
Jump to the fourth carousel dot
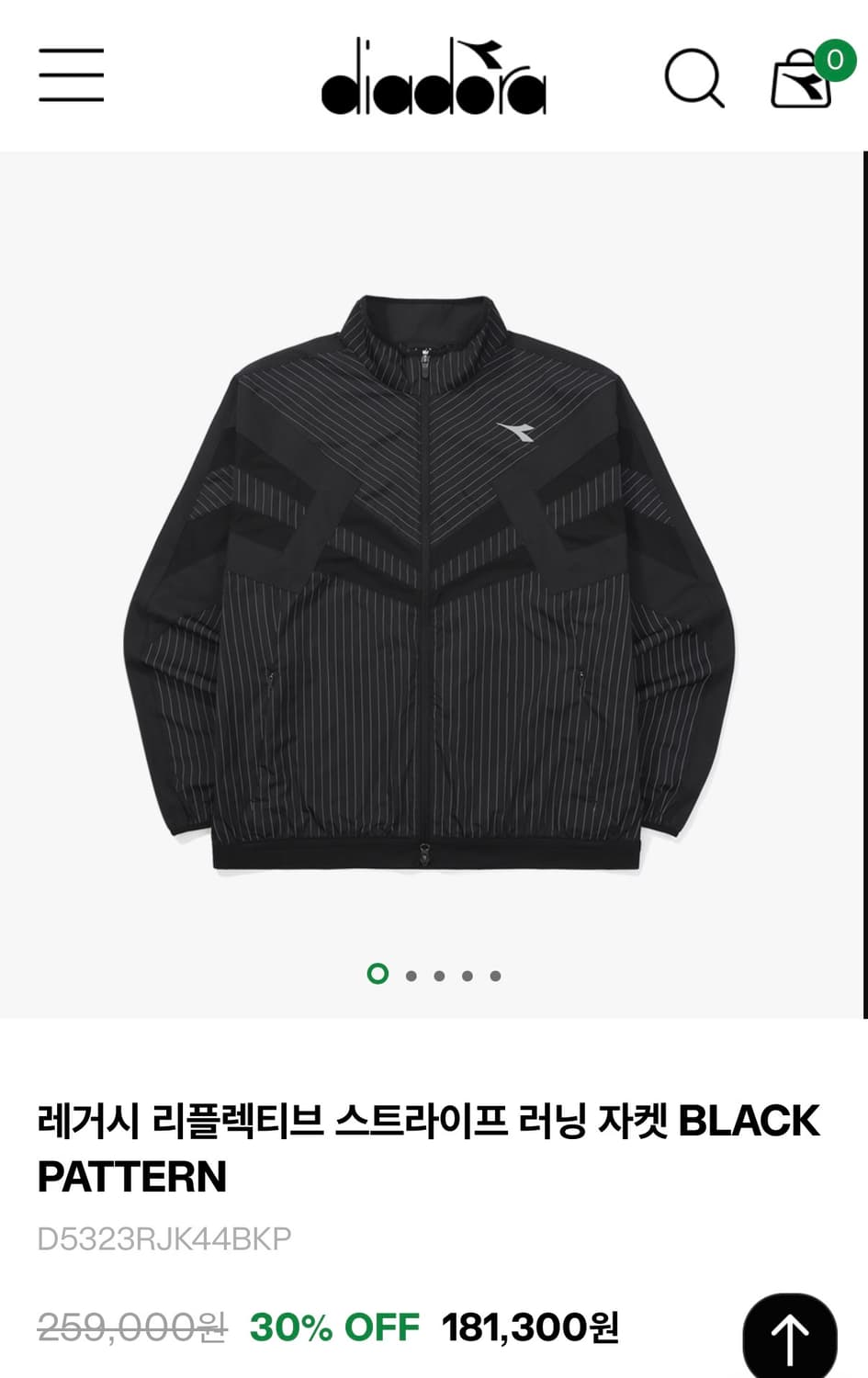[x=469, y=975]
